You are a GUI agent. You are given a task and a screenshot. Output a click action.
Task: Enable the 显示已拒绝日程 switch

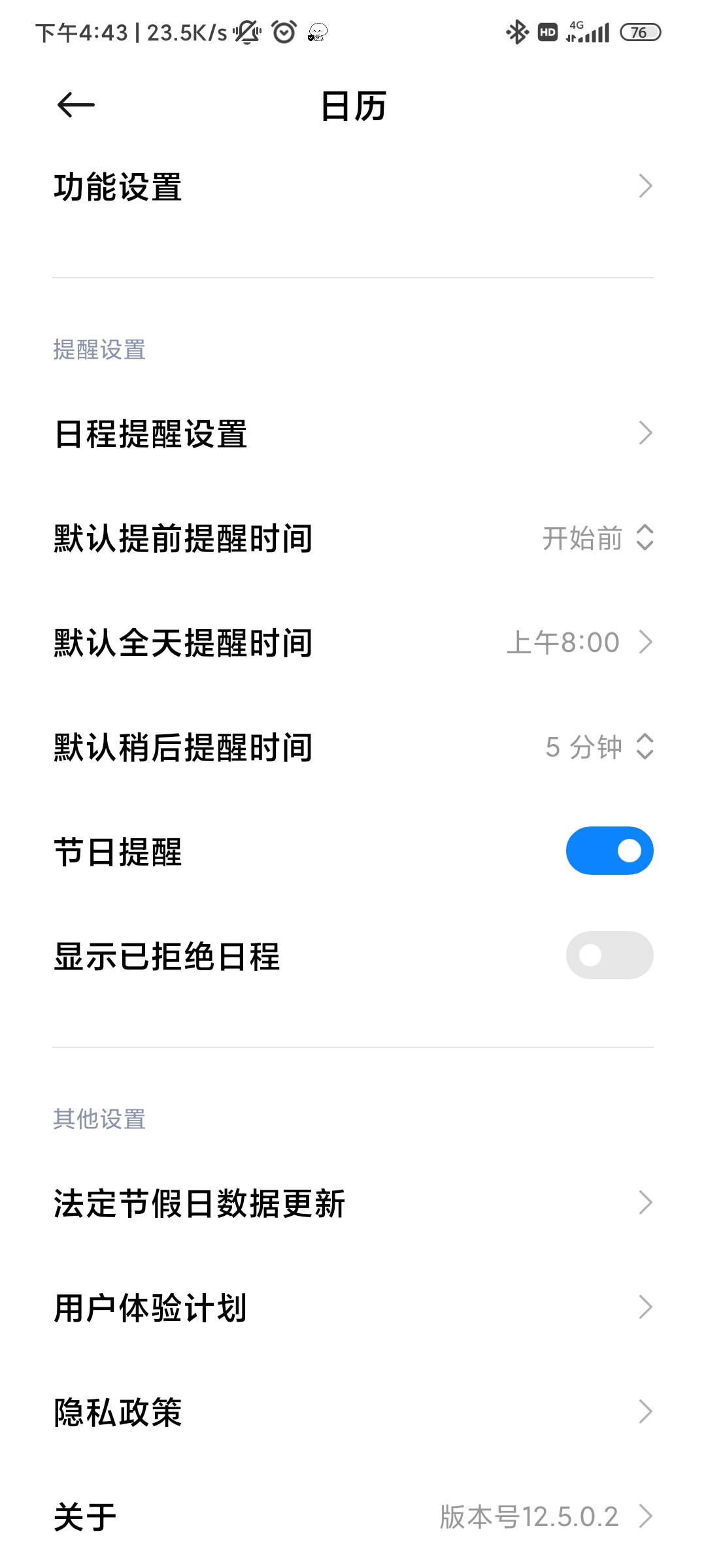[609, 955]
